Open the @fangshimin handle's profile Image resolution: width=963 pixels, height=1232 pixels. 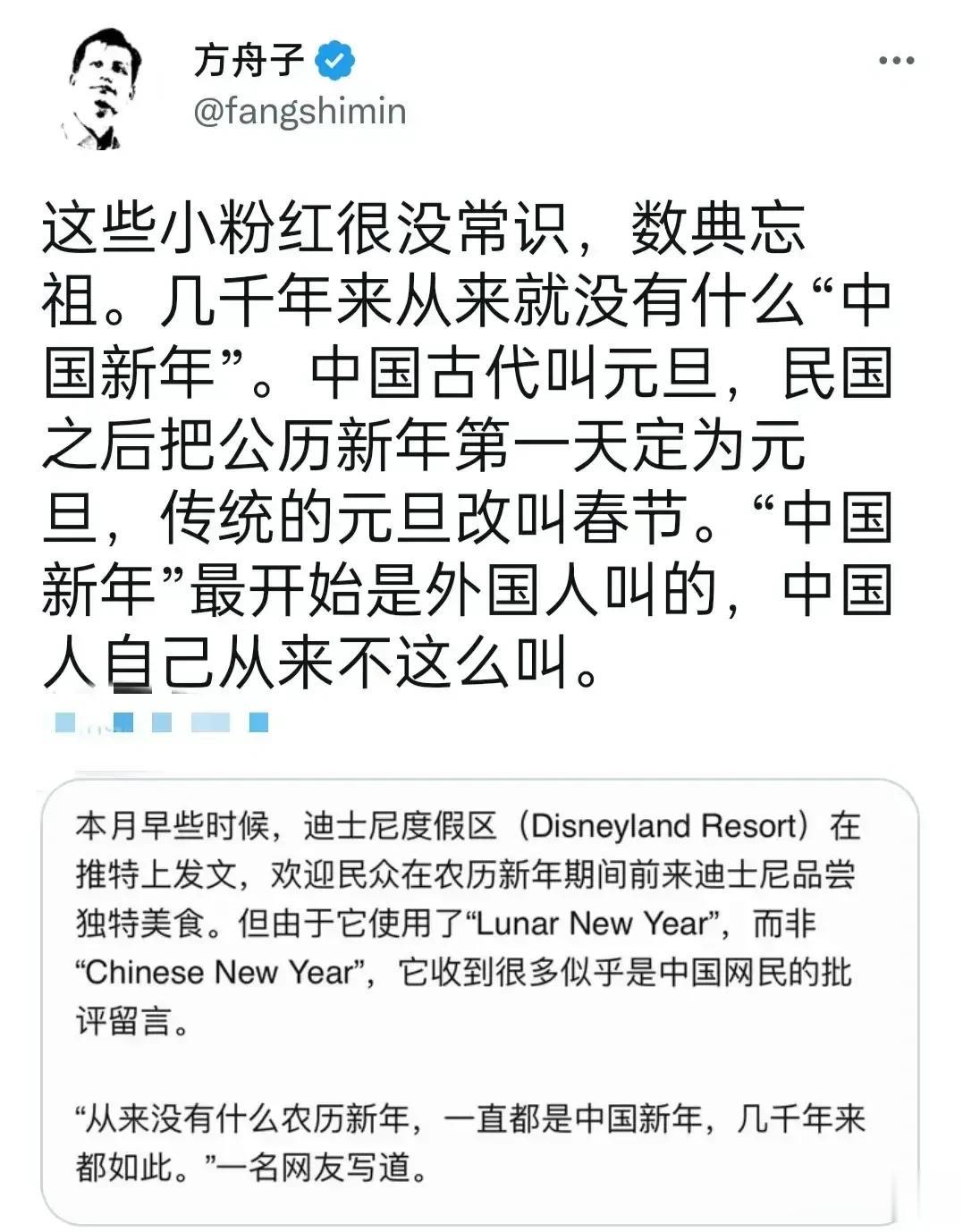[300, 112]
